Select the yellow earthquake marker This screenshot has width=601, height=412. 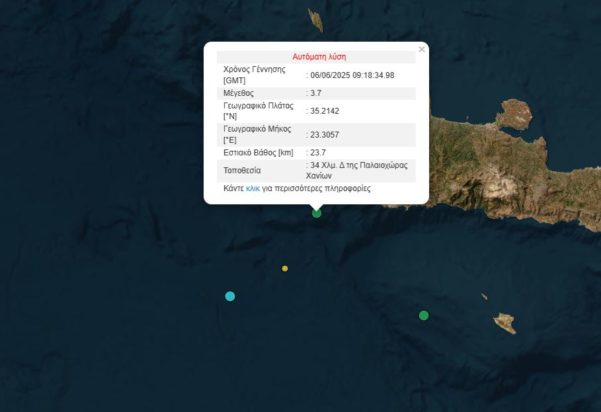[x=285, y=268]
